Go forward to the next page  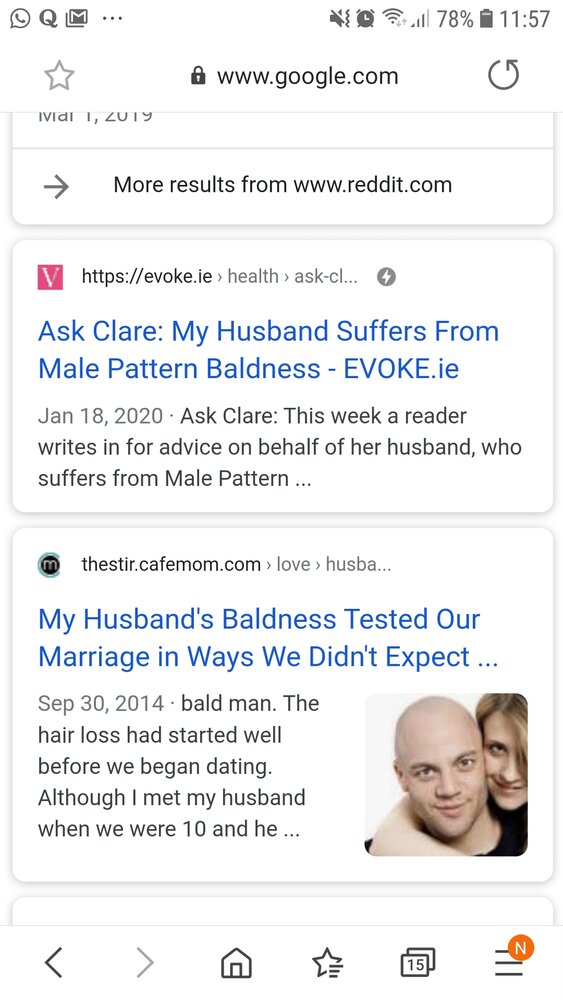(x=145, y=962)
